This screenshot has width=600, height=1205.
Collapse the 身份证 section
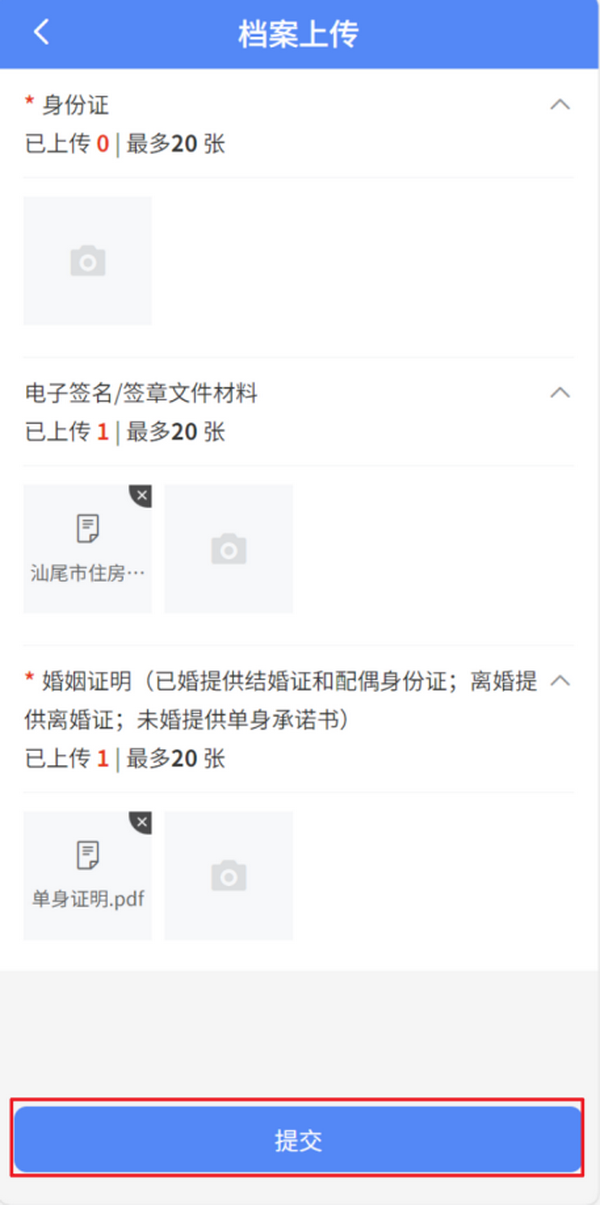click(561, 104)
